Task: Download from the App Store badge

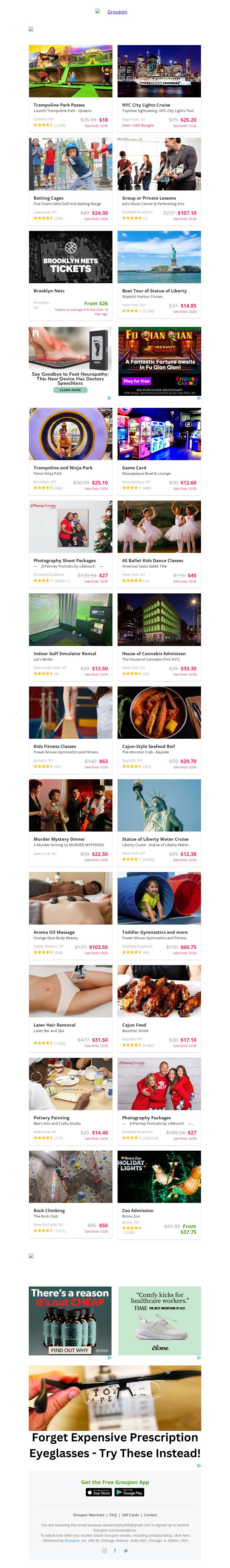Action: click(99, 1492)
